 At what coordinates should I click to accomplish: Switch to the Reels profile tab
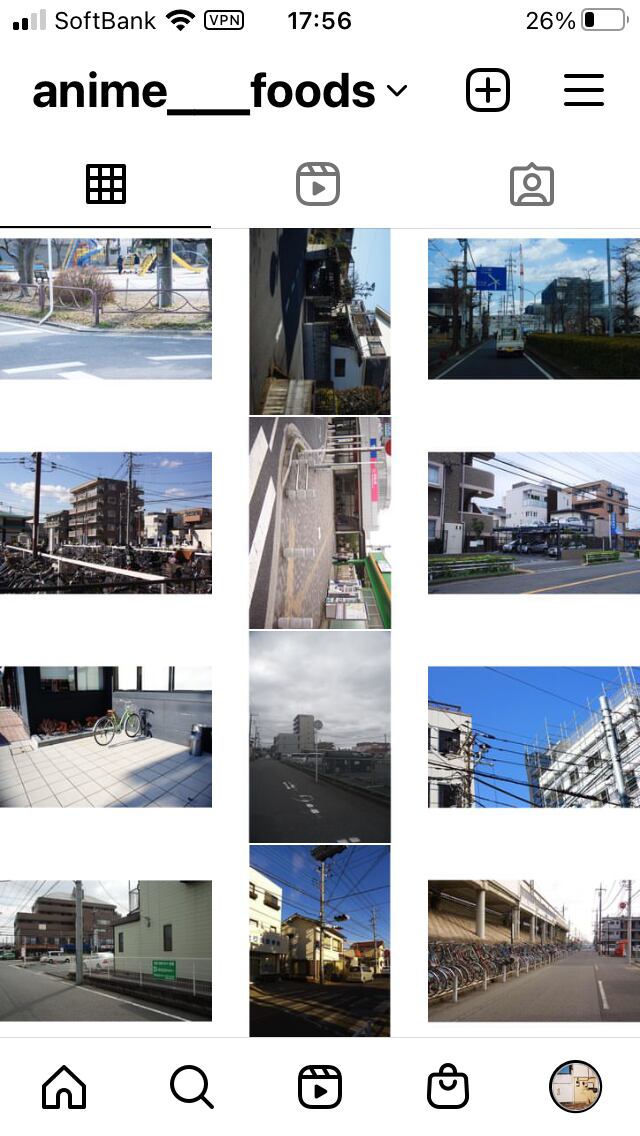(318, 185)
